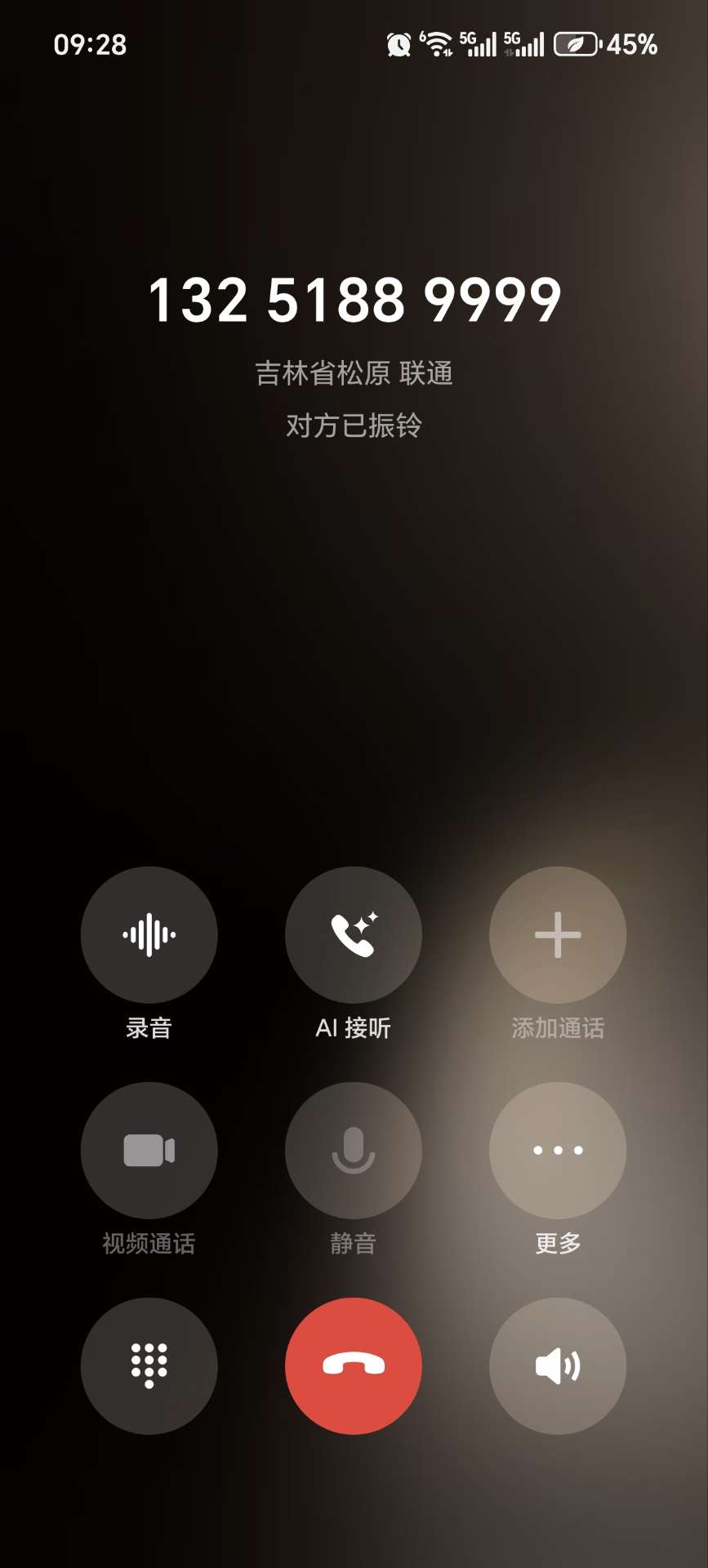Image resolution: width=708 pixels, height=1568 pixels.
Task: Enable AI 接听 for this call
Action: [354, 935]
